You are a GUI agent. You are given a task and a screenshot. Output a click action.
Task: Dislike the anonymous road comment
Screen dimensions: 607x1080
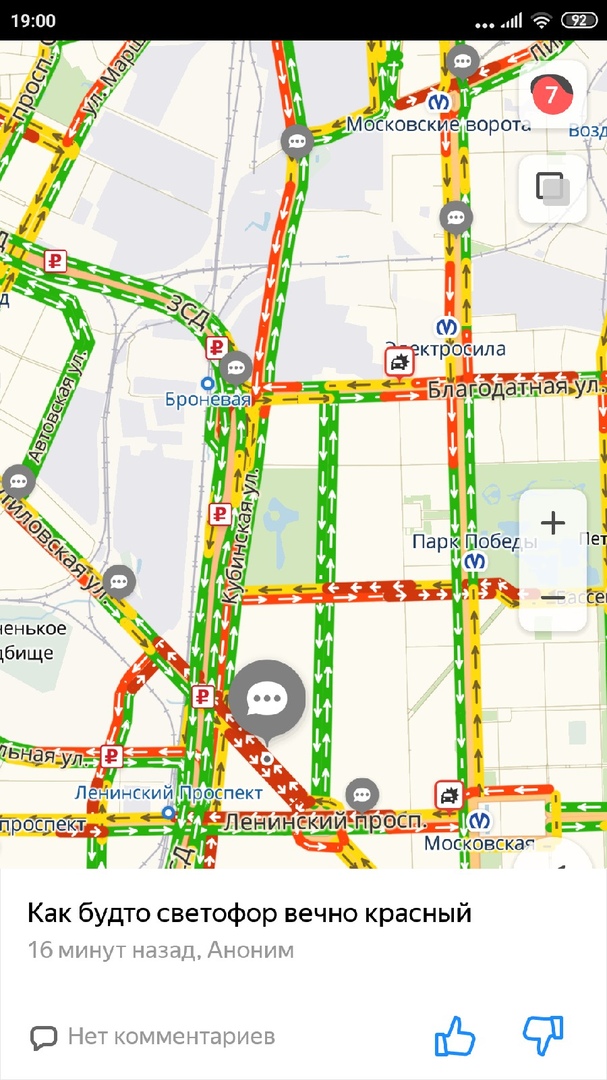pos(543,1036)
